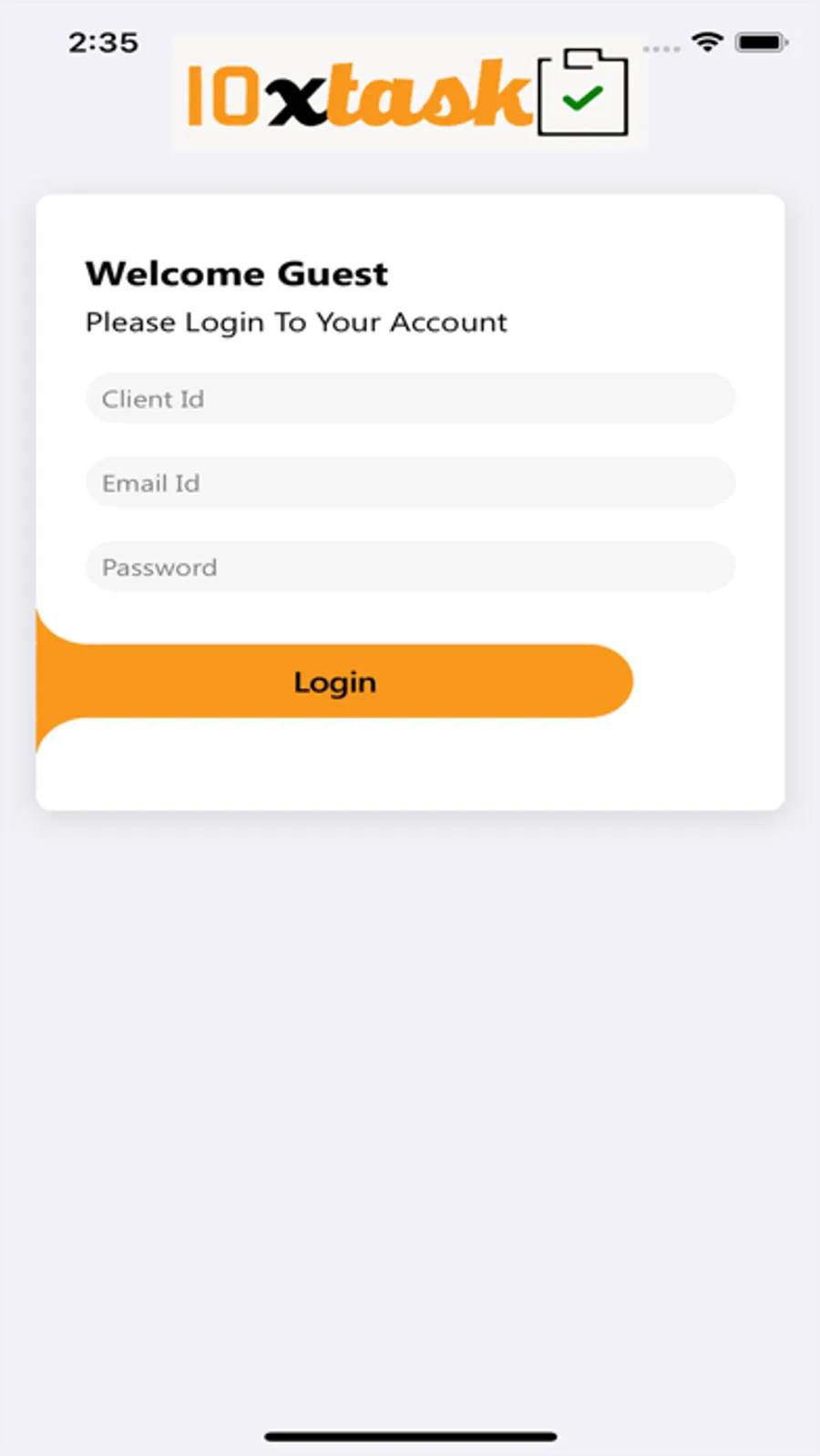Click inside the Client Id field
Viewport: 820px width, 1456px height.
[x=410, y=398]
